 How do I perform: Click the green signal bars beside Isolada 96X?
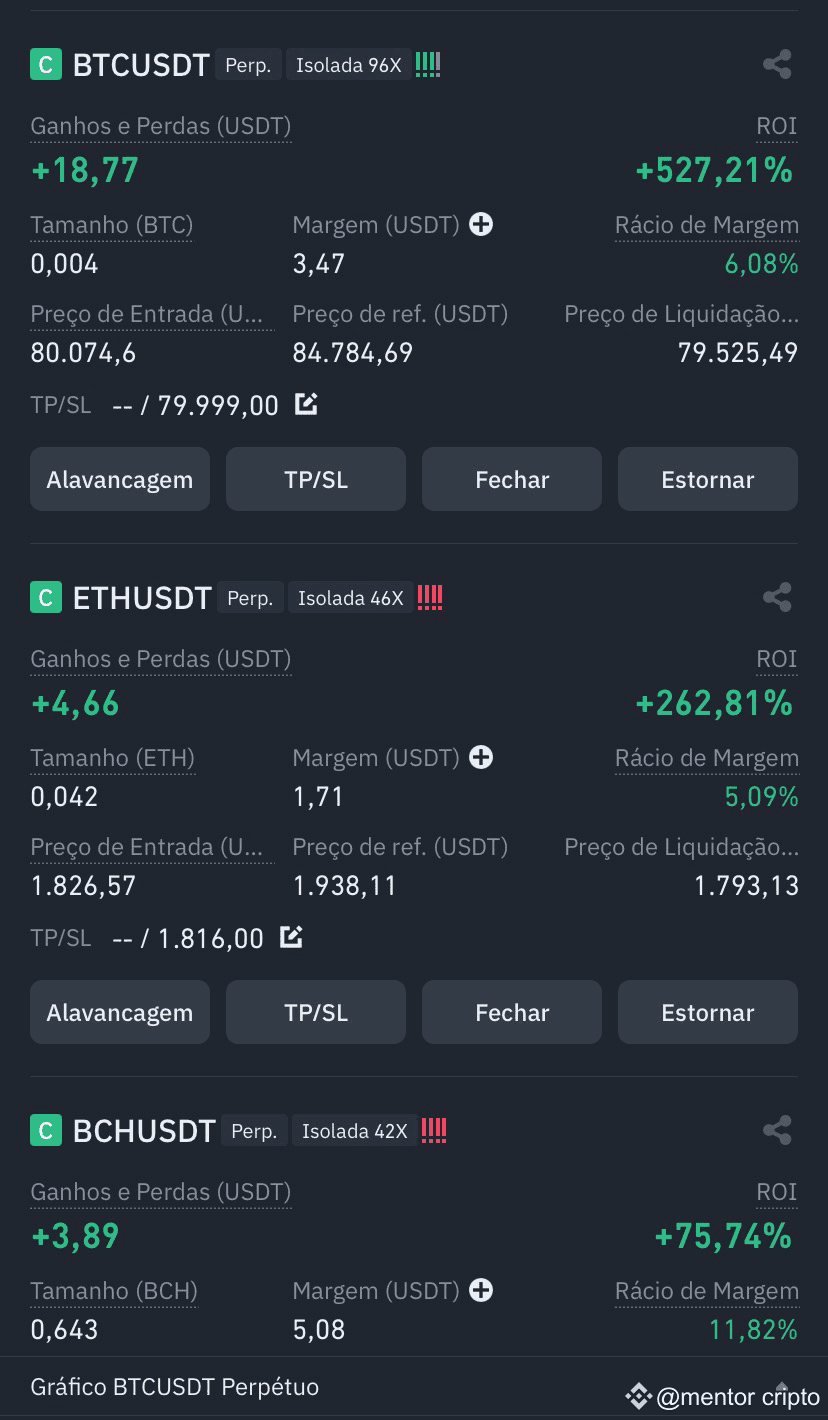(x=428, y=64)
